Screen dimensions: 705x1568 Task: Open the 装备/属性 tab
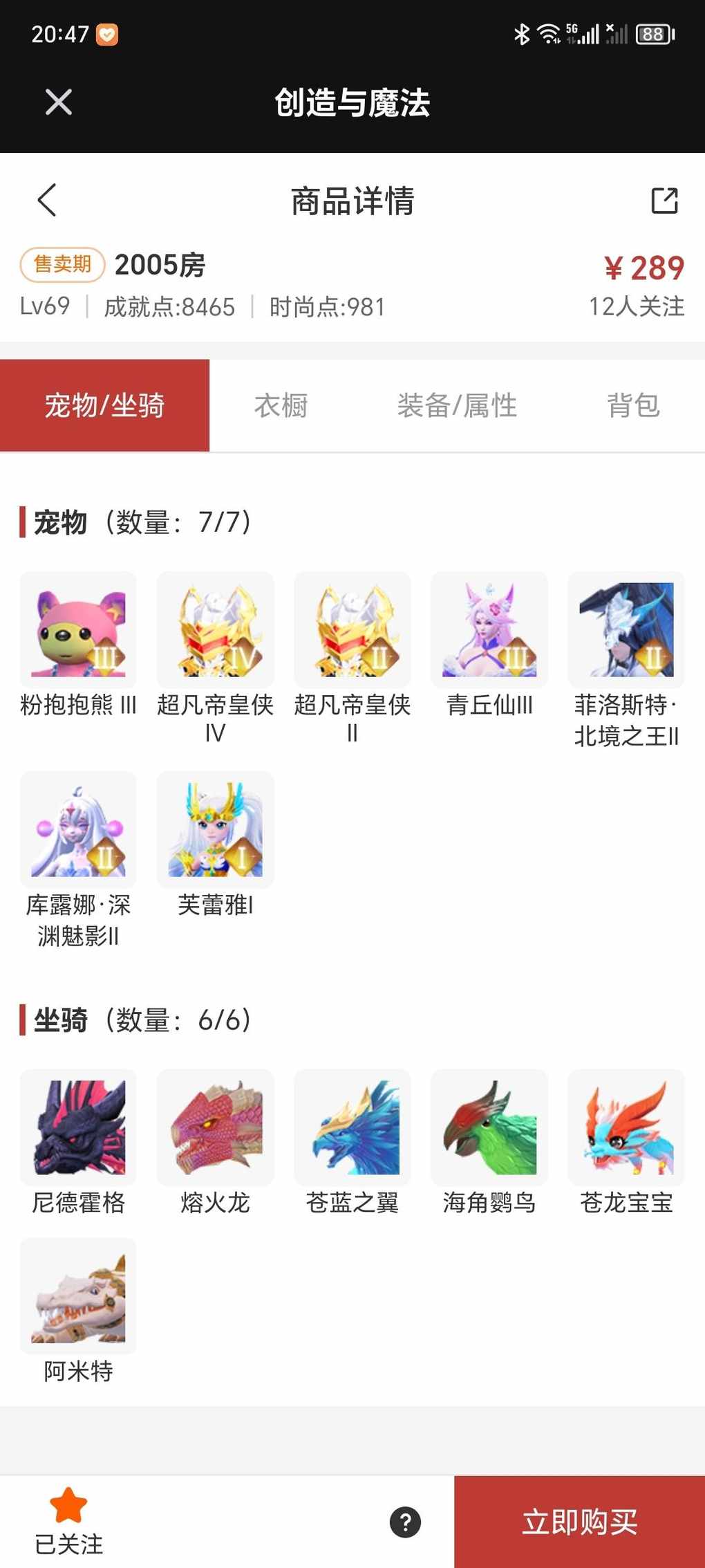point(457,405)
